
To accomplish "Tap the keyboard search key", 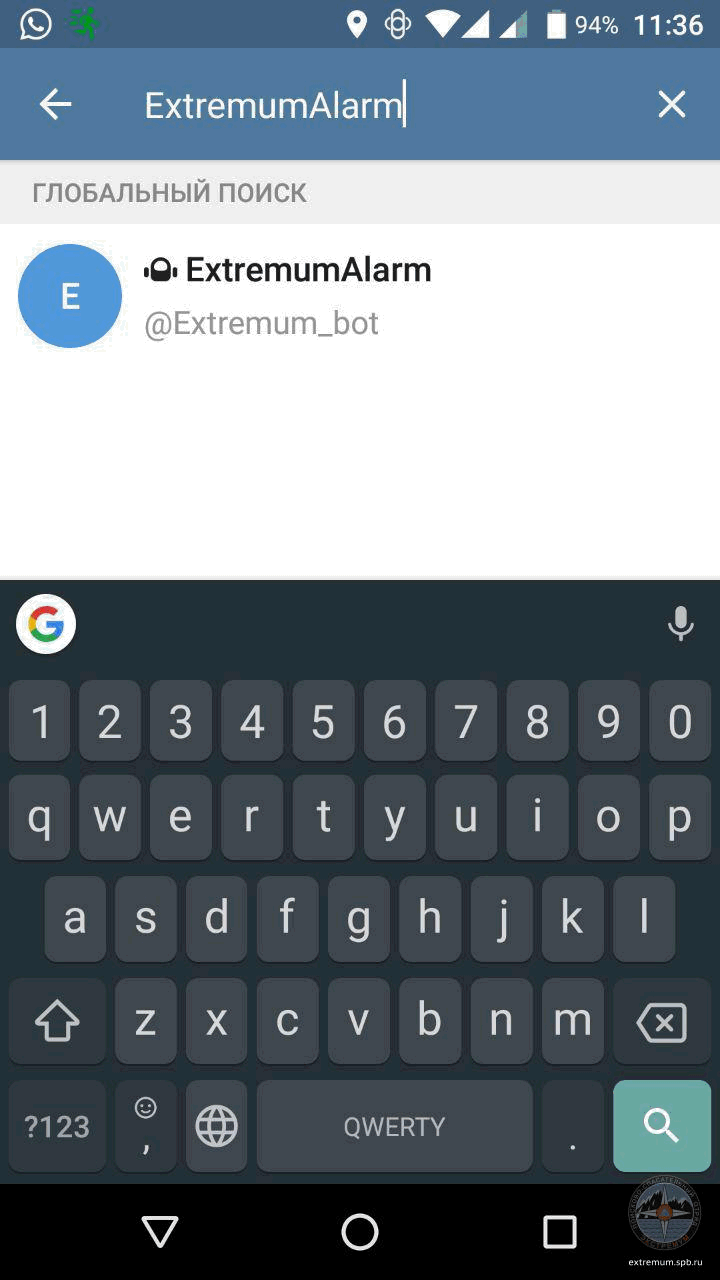I will click(661, 1126).
